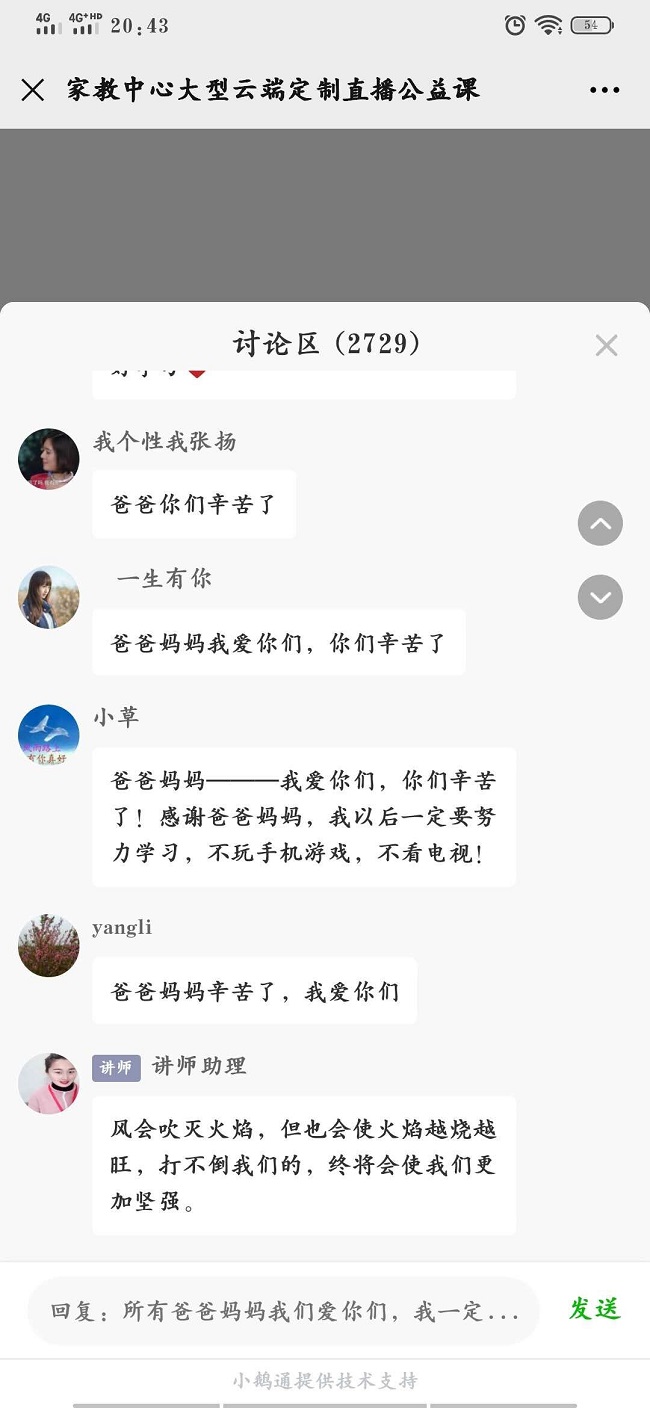Open 我个性我张扬's avatar
The height and width of the screenshot is (1408, 650).
[x=49, y=459]
